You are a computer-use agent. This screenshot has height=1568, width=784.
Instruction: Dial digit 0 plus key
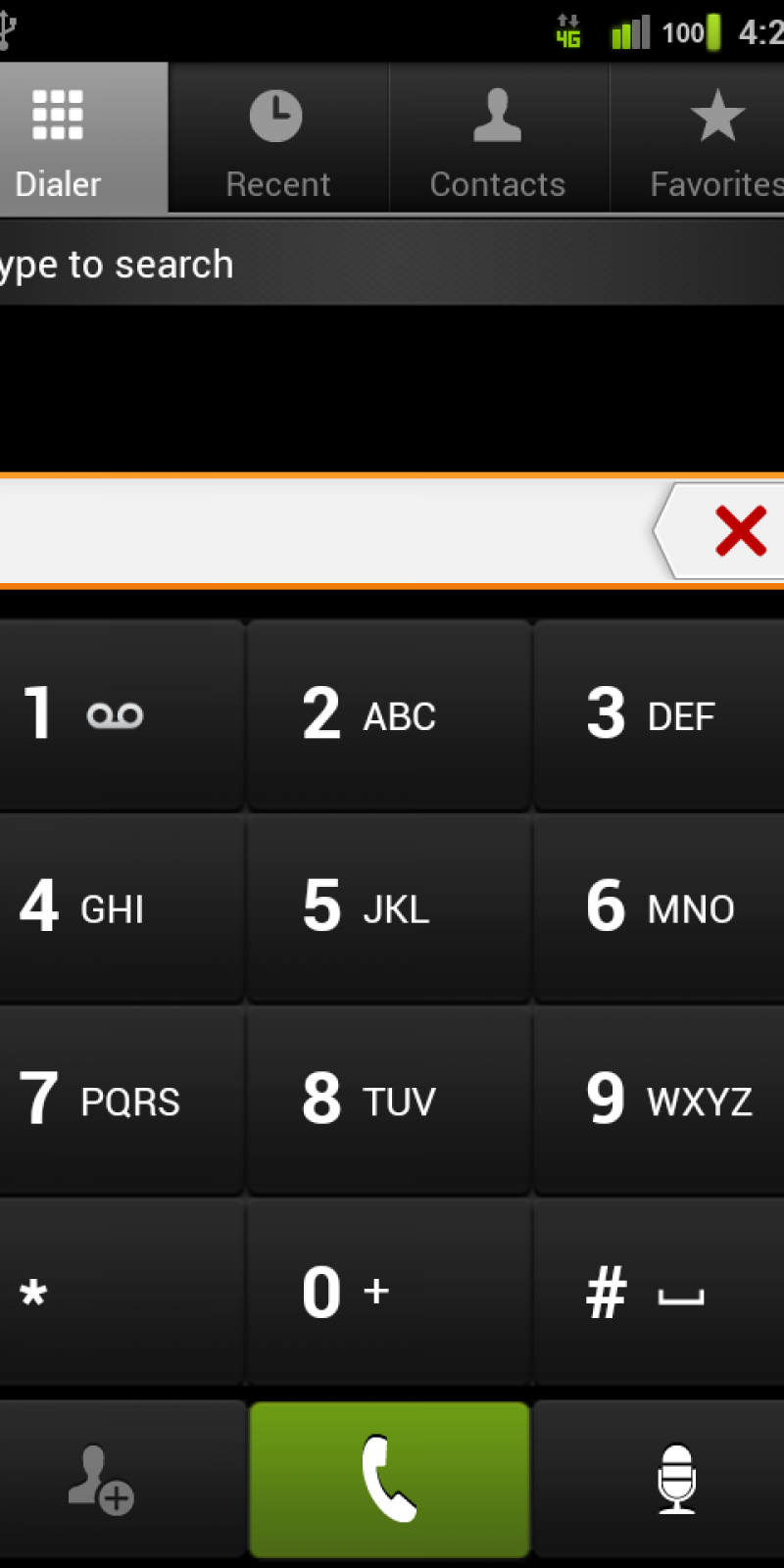(x=389, y=1294)
